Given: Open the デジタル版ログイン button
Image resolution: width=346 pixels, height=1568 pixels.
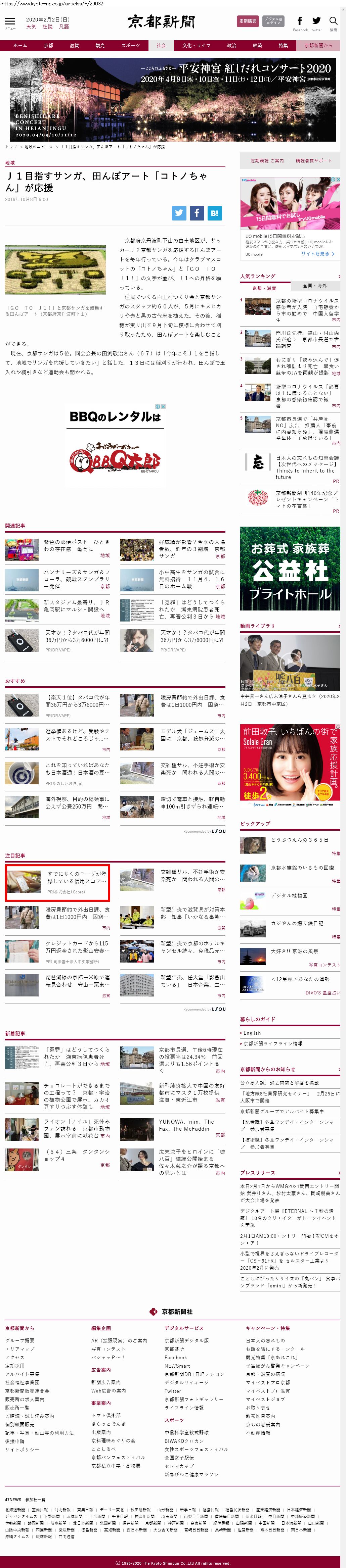Looking at the screenshot, I should (x=273, y=21).
